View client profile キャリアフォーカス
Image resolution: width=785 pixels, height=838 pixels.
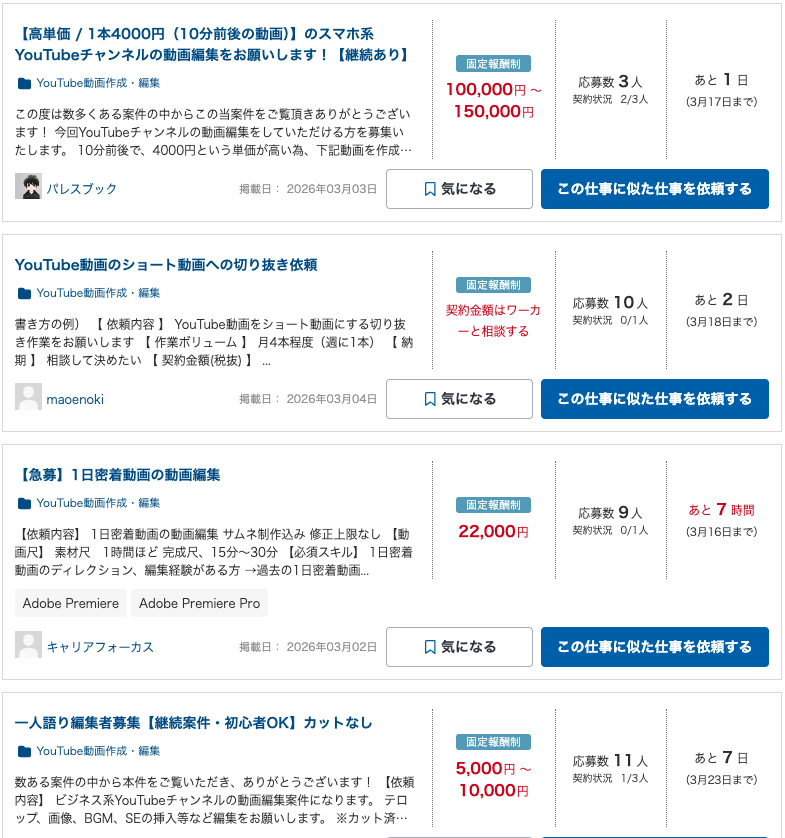click(x=100, y=647)
